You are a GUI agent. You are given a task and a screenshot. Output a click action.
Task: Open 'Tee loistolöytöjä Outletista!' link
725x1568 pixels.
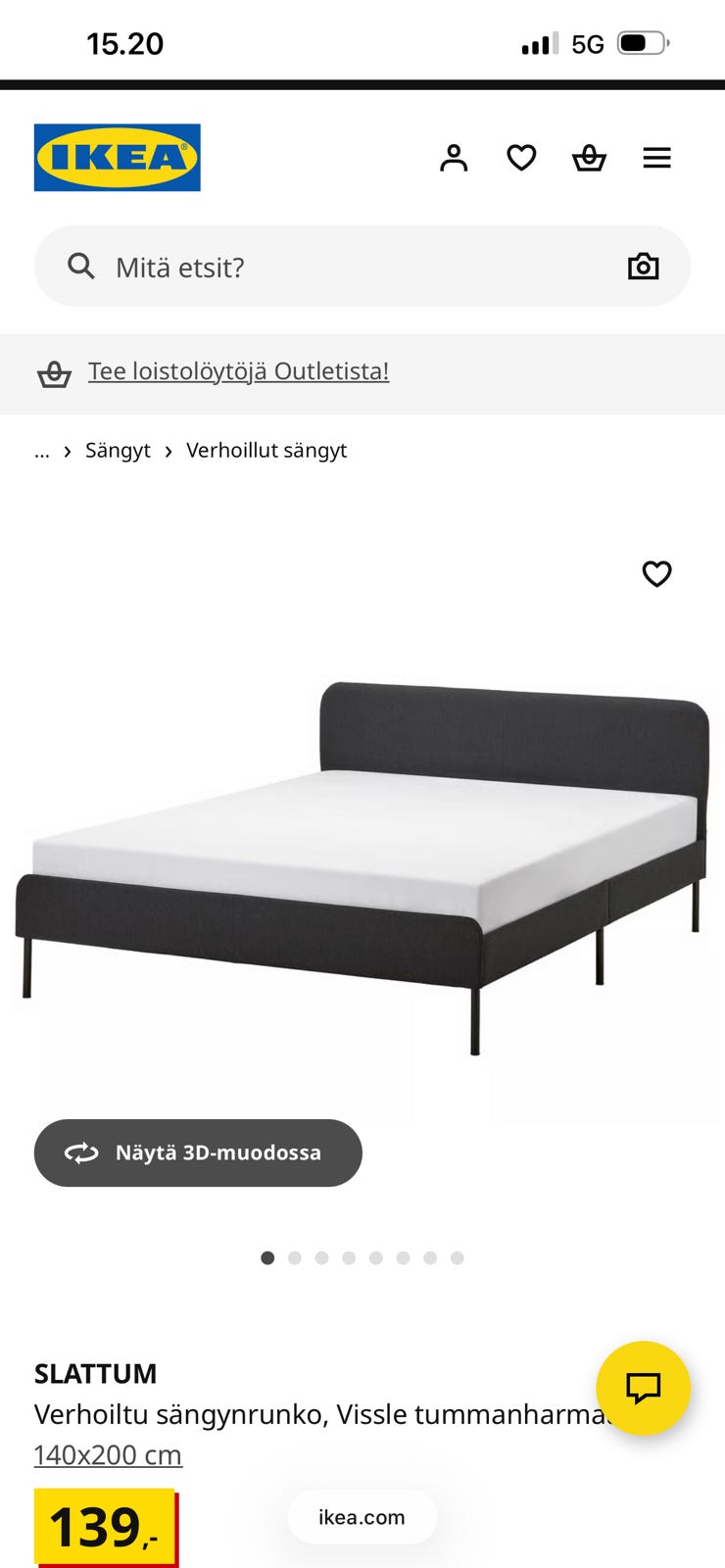pyautogui.click(x=238, y=371)
